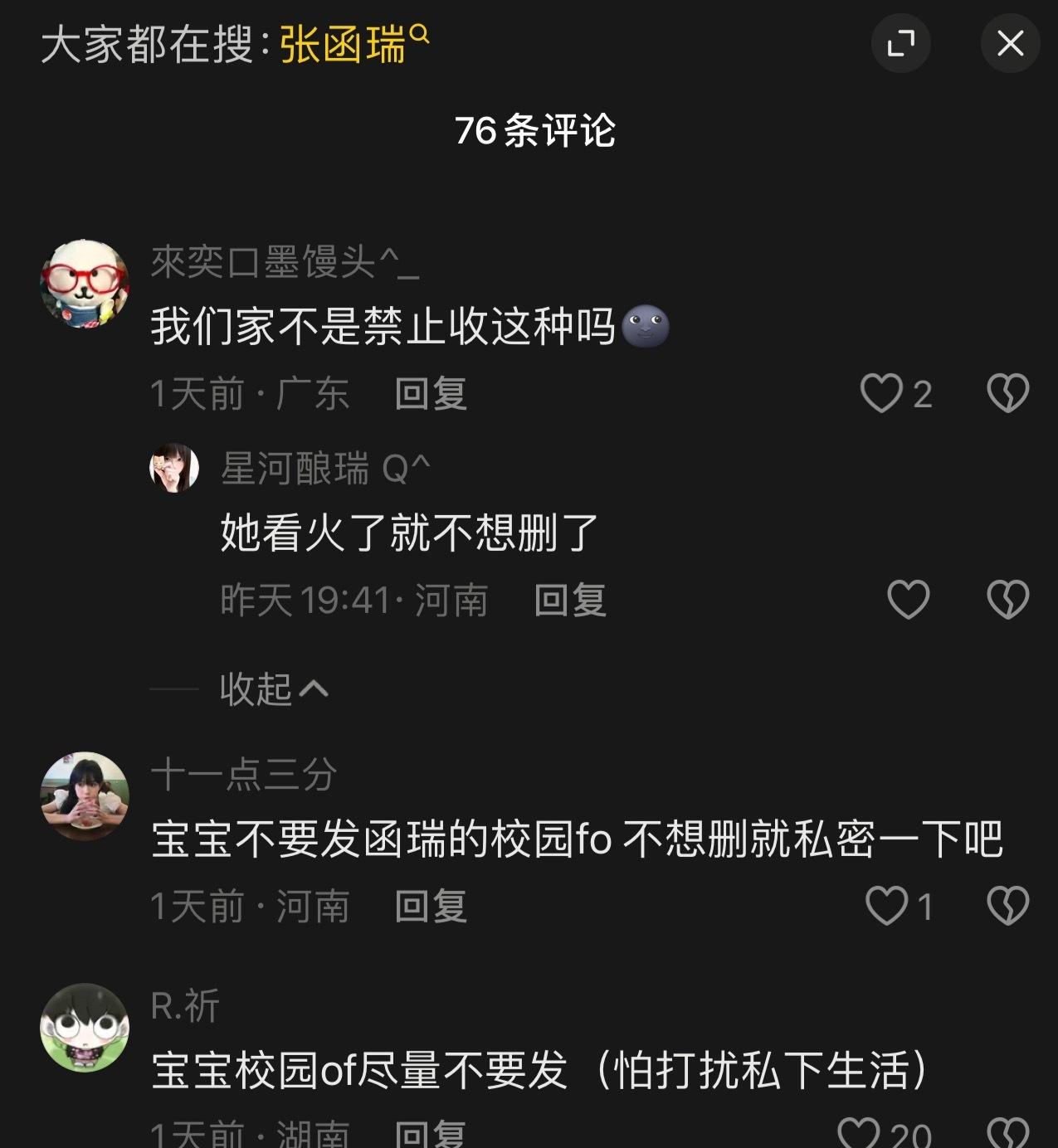The image size is (1058, 1148).
Task: Collapse the replies with 收起
Action: pyautogui.click(x=274, y=688)
